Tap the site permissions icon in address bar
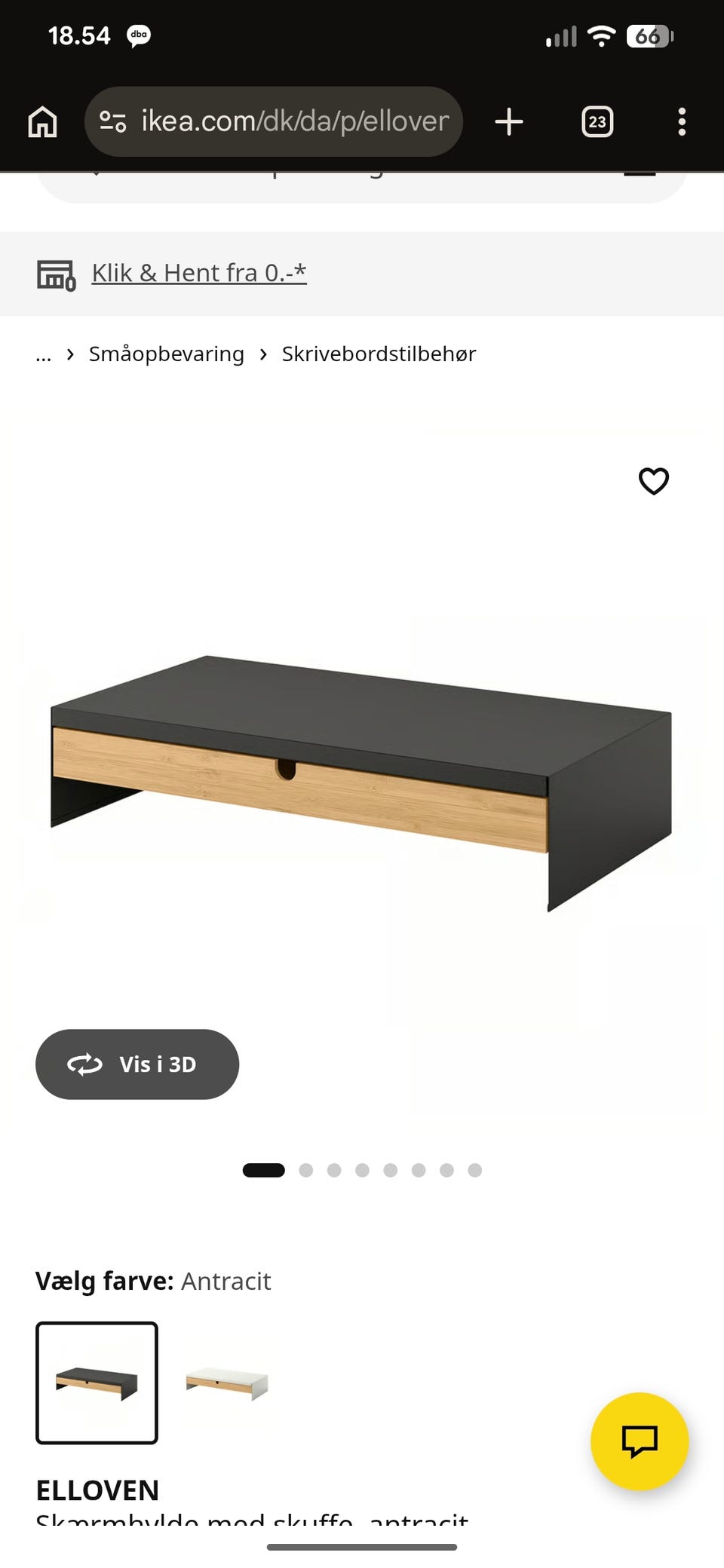Viewport: 724px width, 1568px height. click(x=112, y=121)
